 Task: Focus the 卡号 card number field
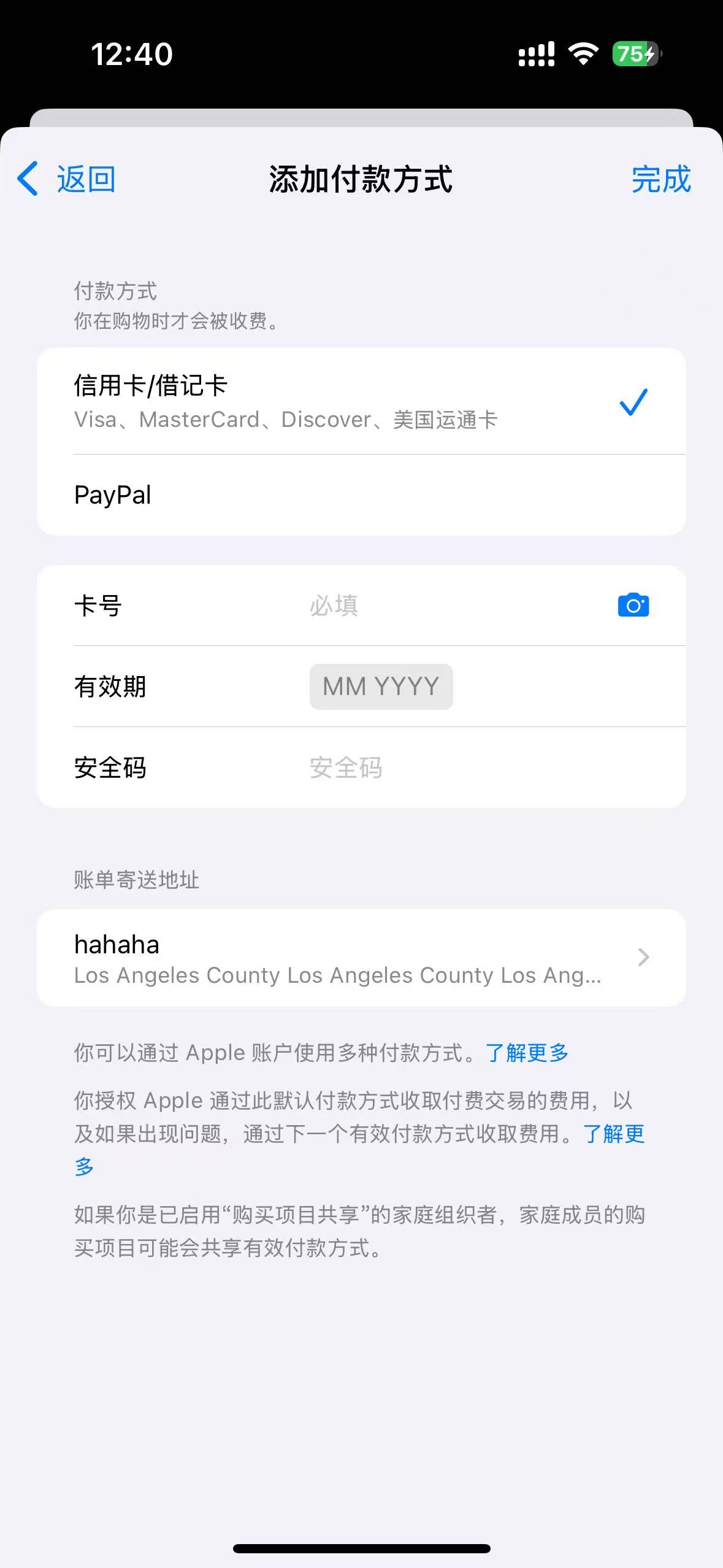[x=361, y=605]
